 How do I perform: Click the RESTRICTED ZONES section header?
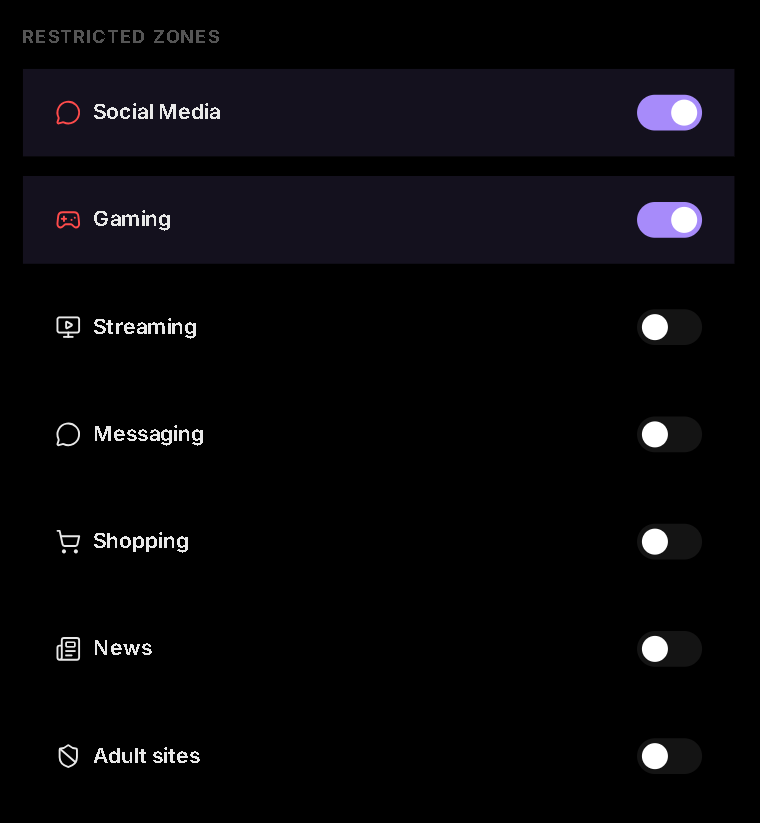[x=120, y=37]
